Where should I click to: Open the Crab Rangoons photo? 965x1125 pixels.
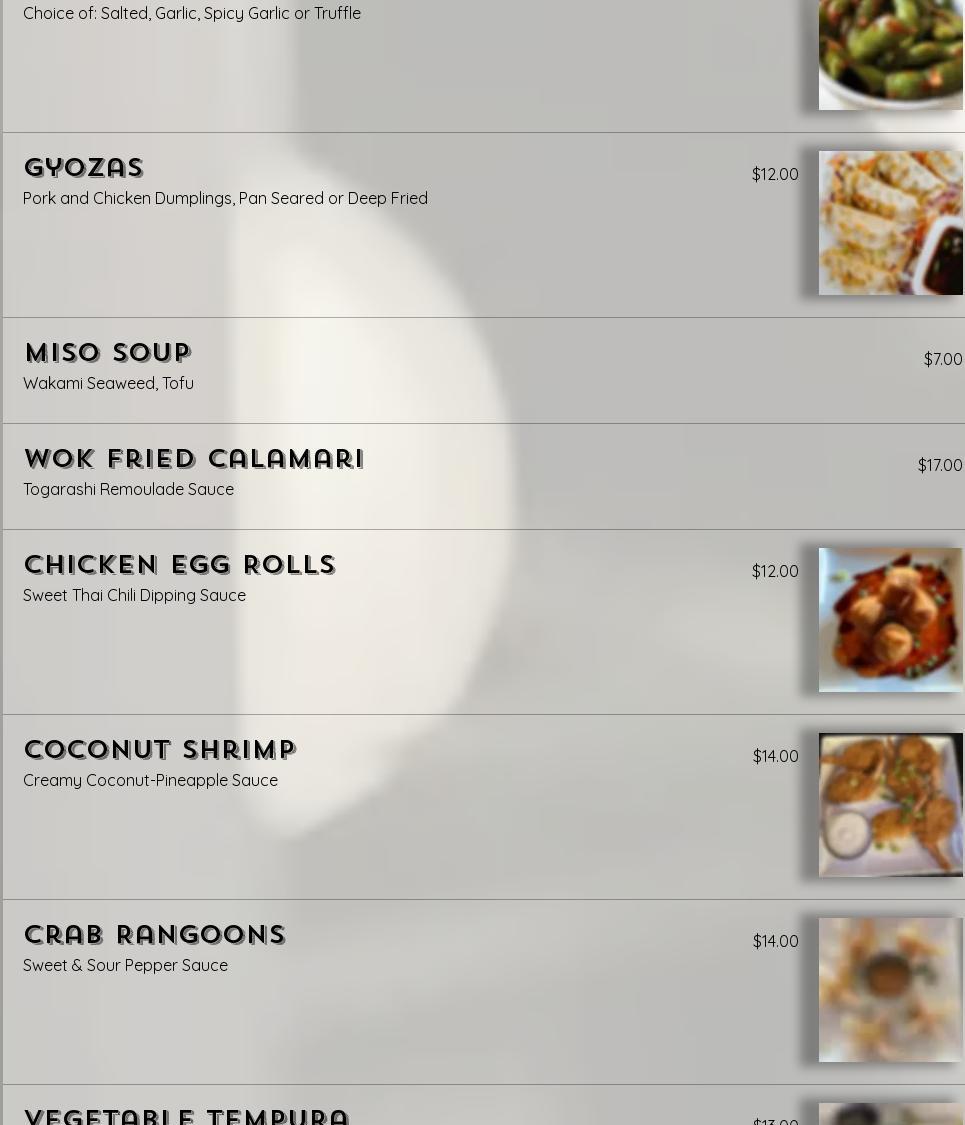(890, 990)
